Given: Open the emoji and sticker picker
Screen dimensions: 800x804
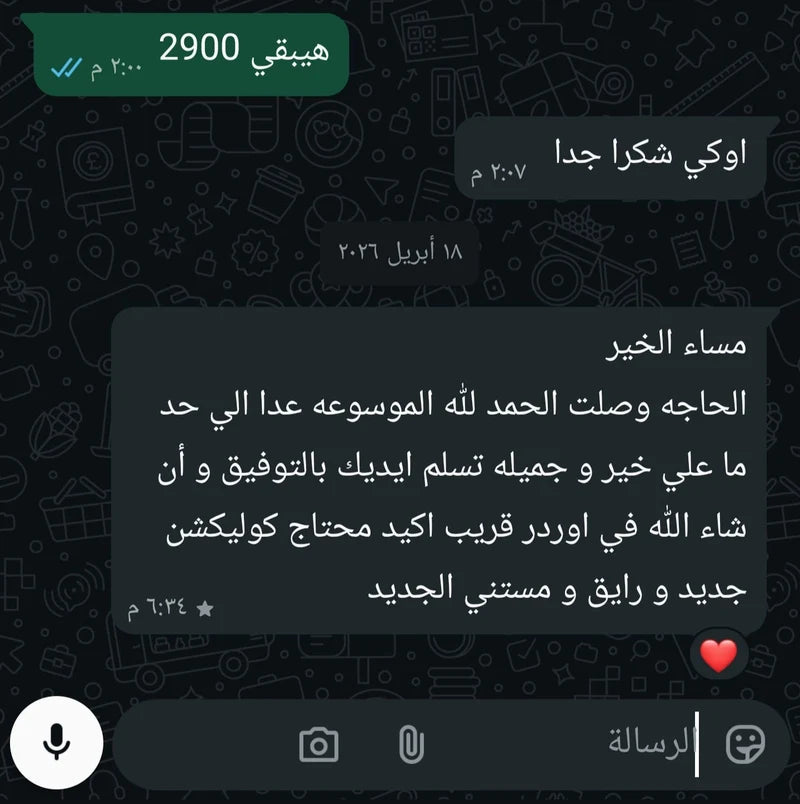Looking at the screenshot, I should 745,744.
